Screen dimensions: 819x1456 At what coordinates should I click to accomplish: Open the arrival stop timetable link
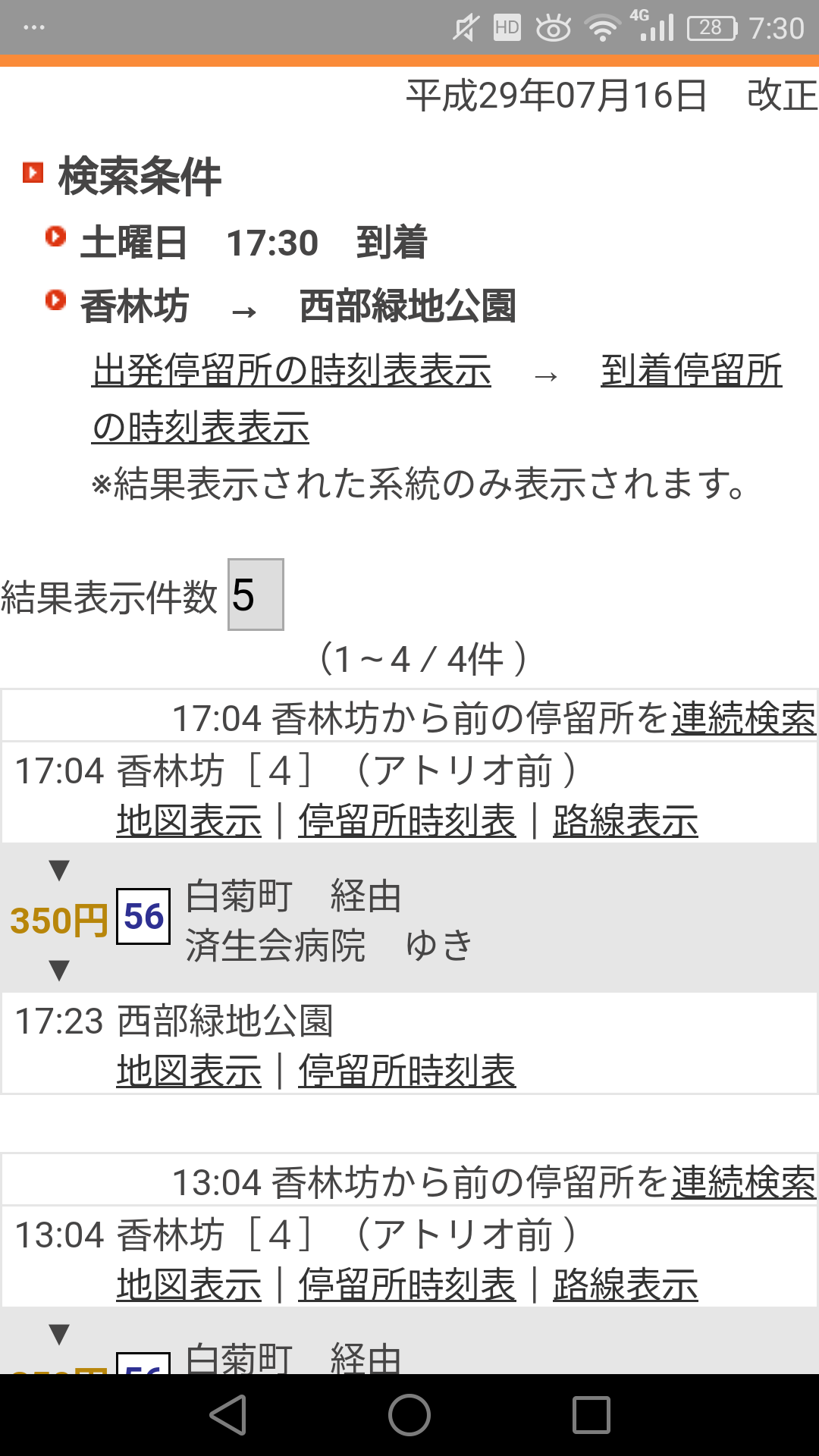click(691, 372)
